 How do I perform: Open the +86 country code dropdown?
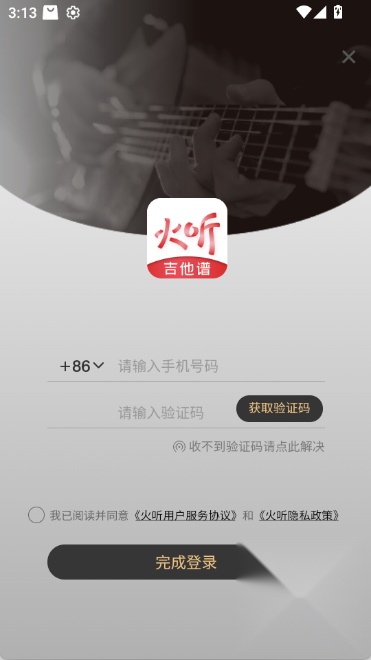(x=82, y=366)
